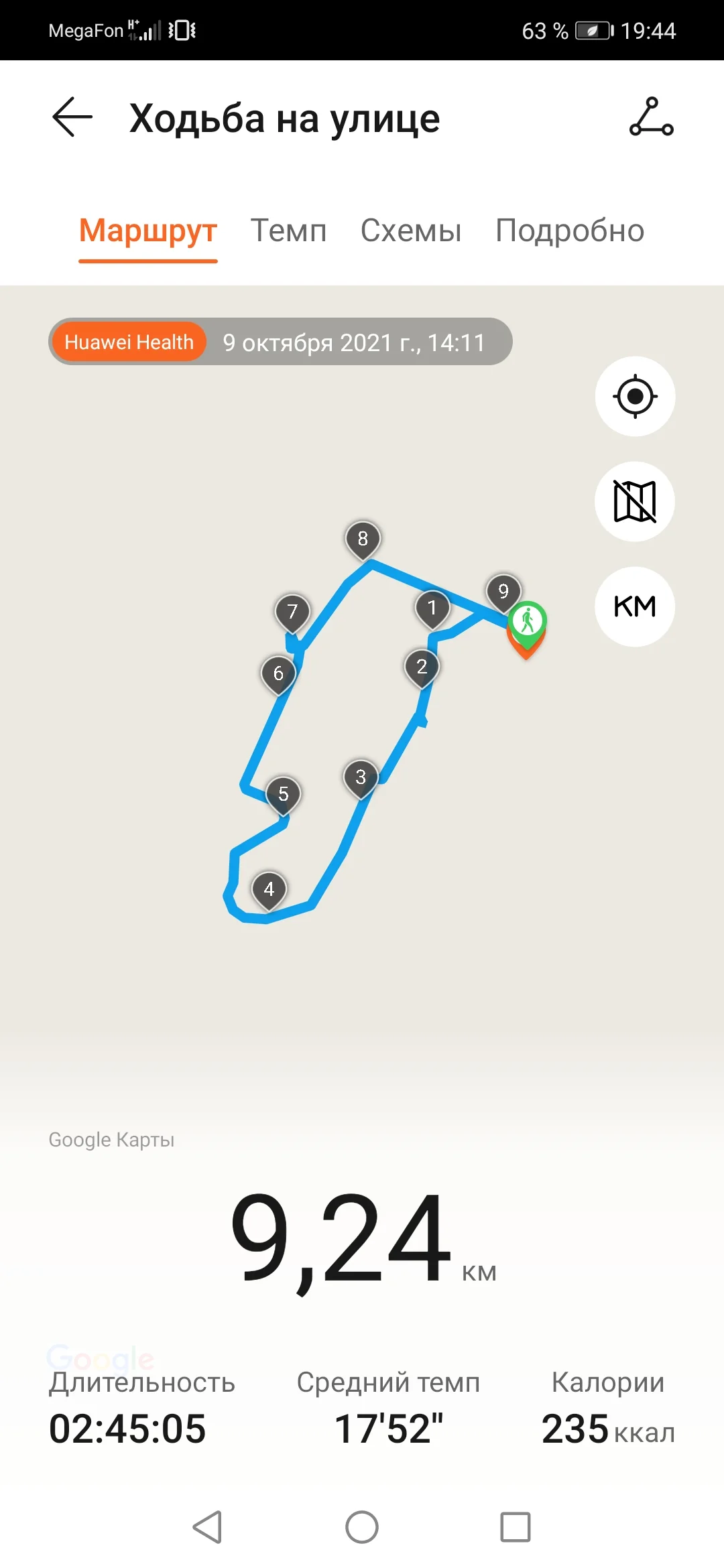Toggle kilometer markers with КМ button
The width and height of the screenshot is (724, 1568).
(635, 606)
